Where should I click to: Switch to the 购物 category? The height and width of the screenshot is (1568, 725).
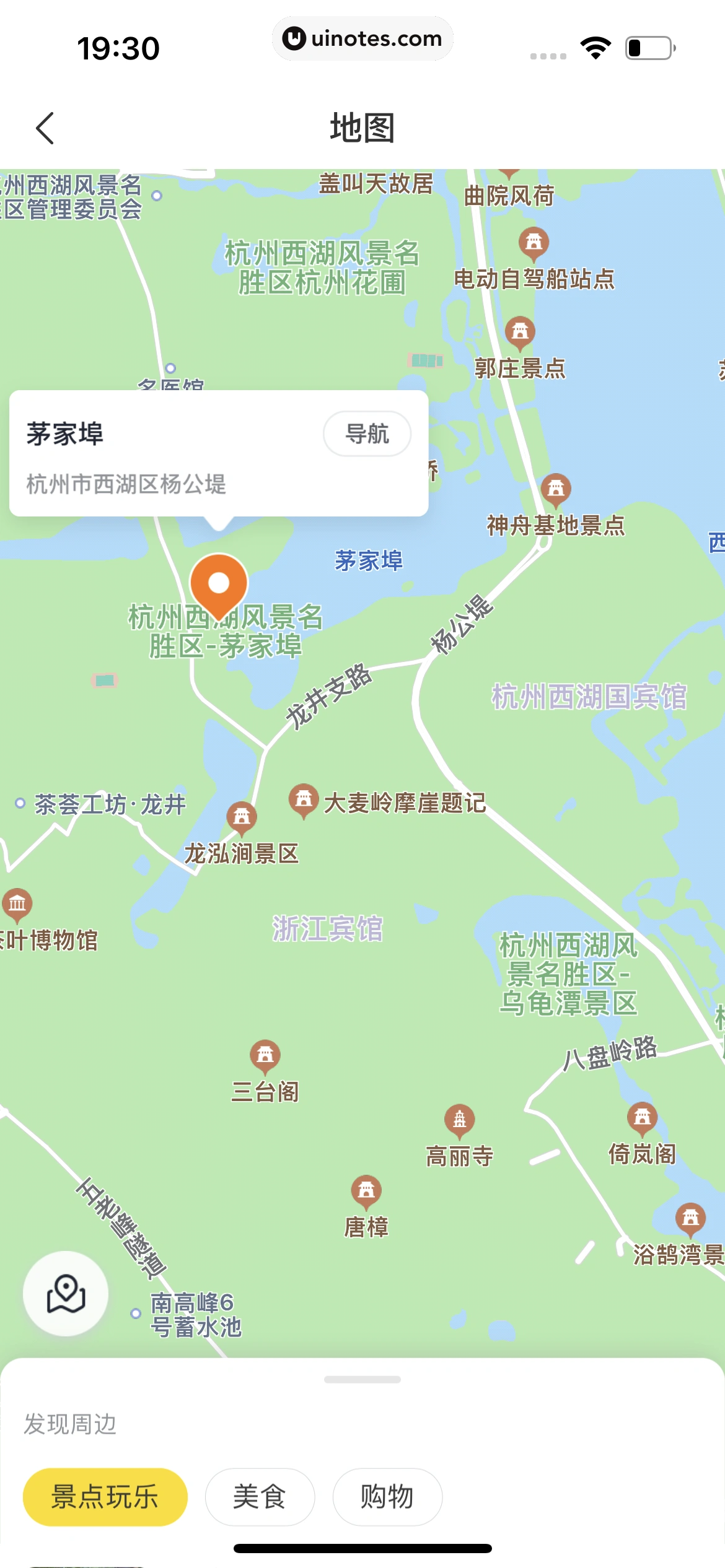[x=387, y=1497]
